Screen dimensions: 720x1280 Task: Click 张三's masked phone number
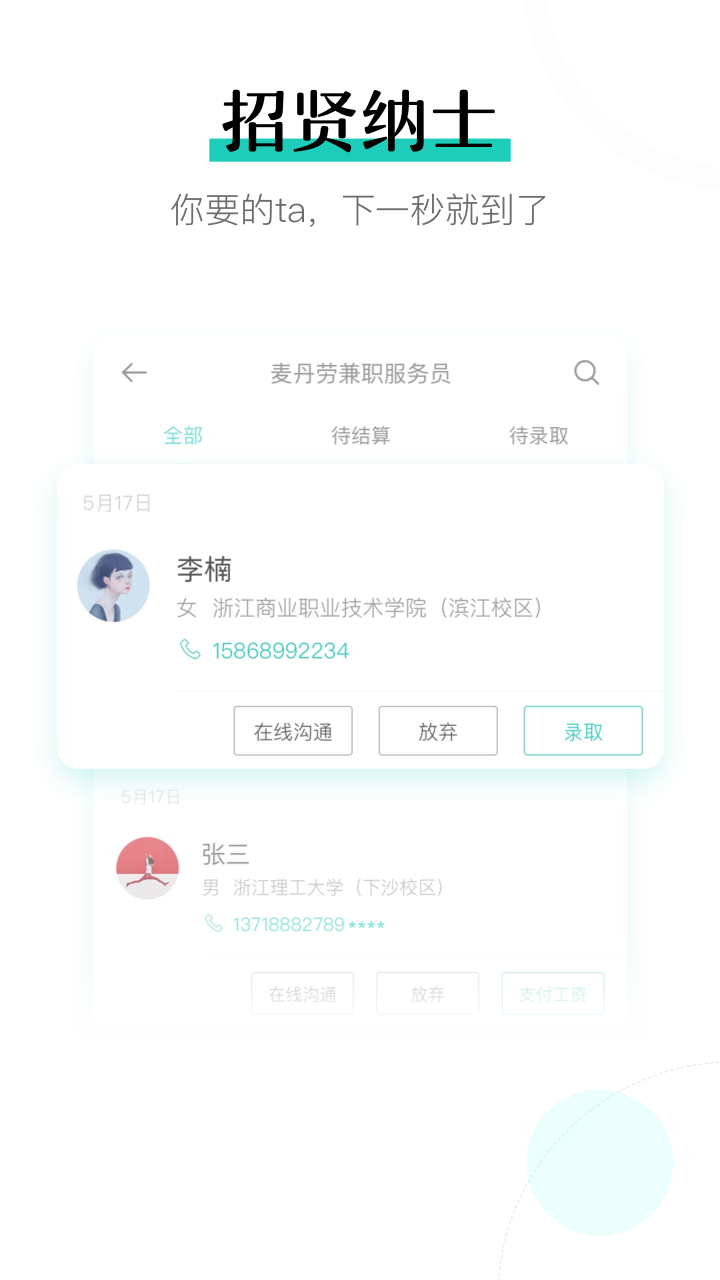click(300, 926)
